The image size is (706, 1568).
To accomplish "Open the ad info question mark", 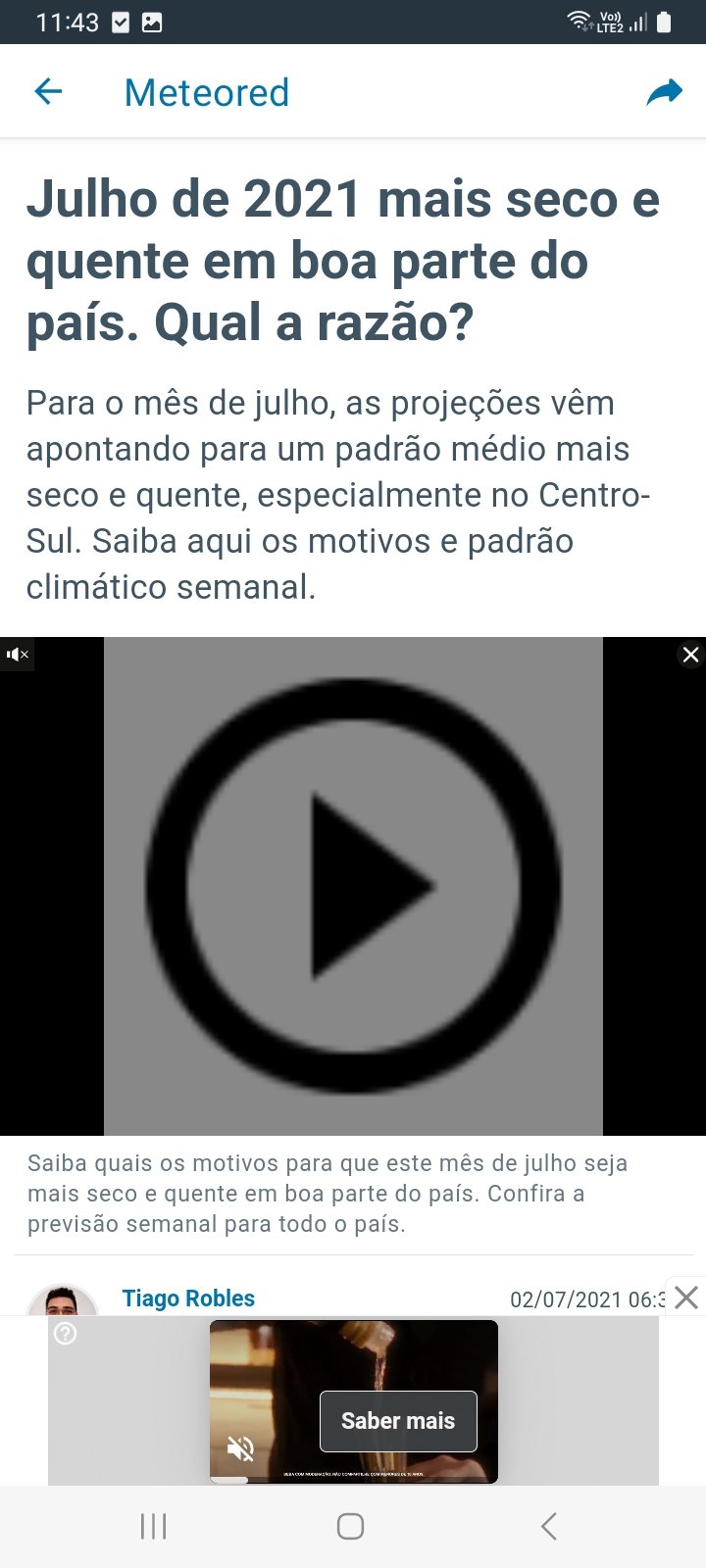I will tap(66, 1334).
